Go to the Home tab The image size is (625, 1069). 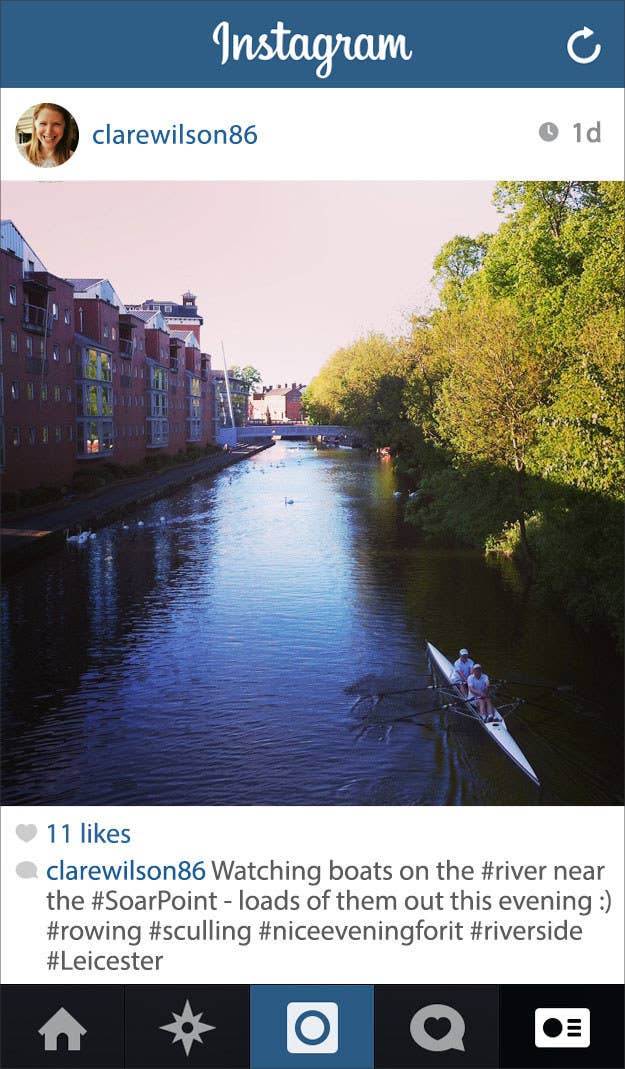62,1028
